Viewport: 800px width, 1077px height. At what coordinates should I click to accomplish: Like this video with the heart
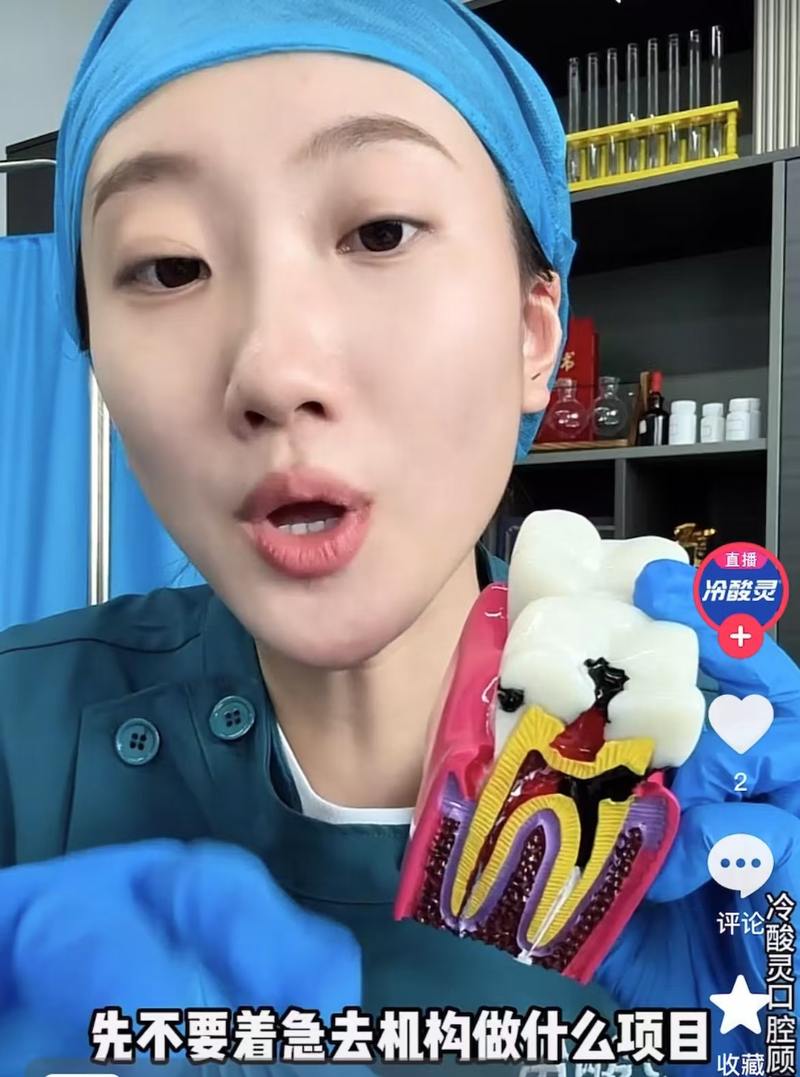(741, 723)
